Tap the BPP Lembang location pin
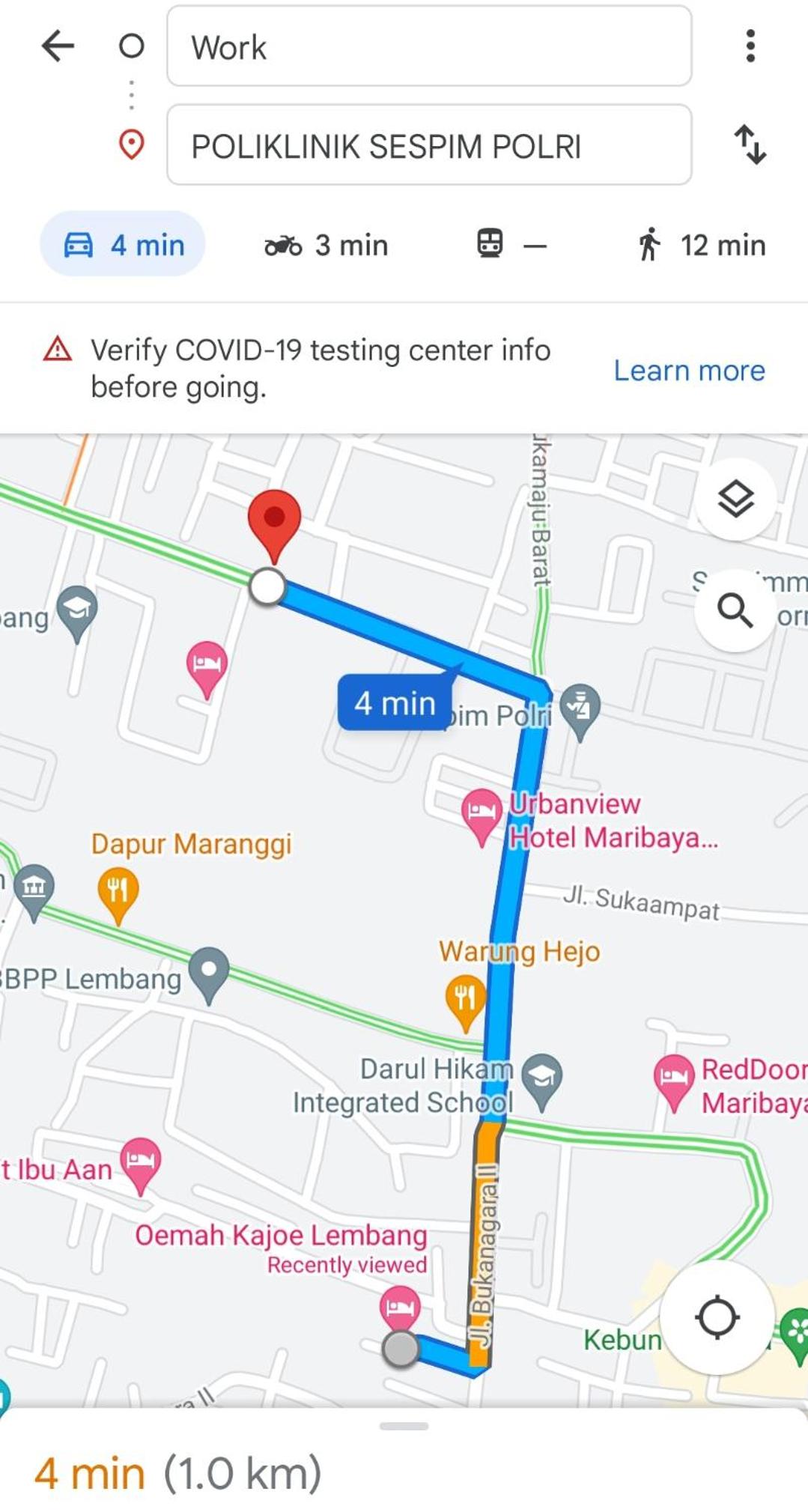This screenshot has width=808, height=1512. point(209,974)
